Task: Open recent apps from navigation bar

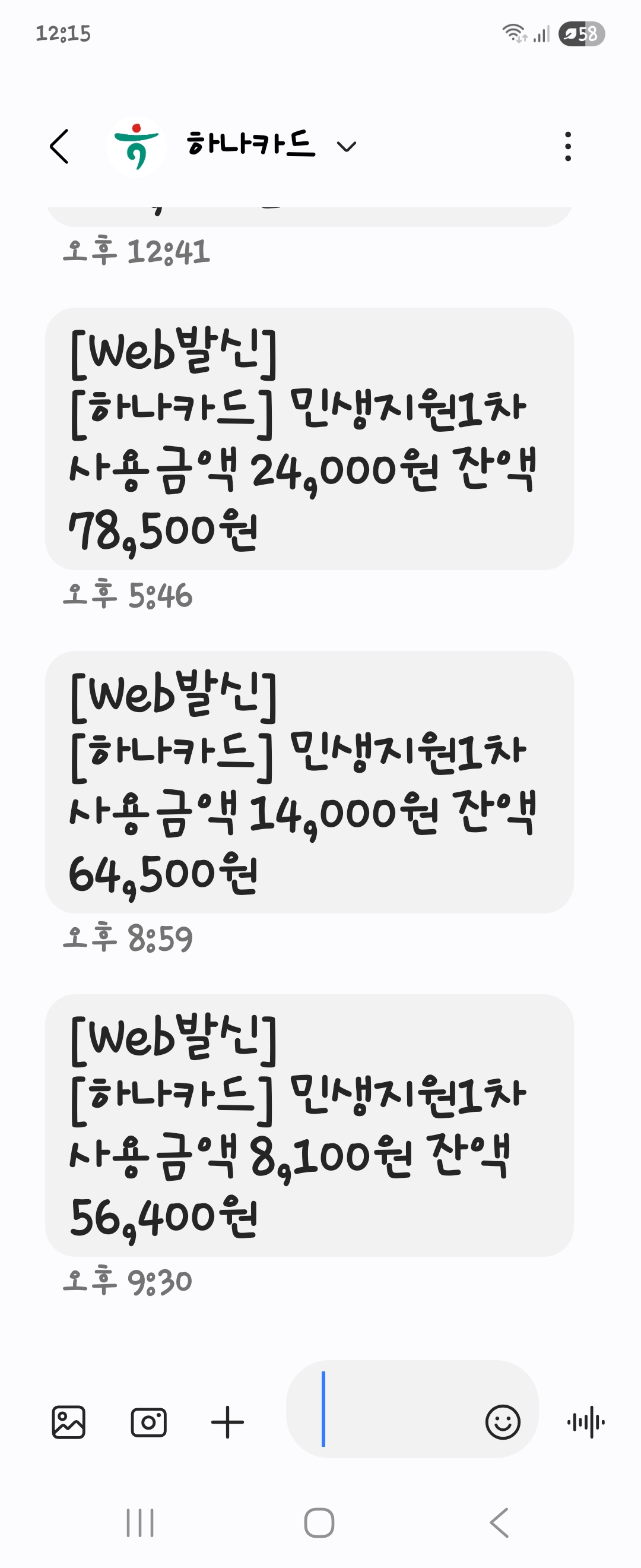Action: [x=140, y=1523]
